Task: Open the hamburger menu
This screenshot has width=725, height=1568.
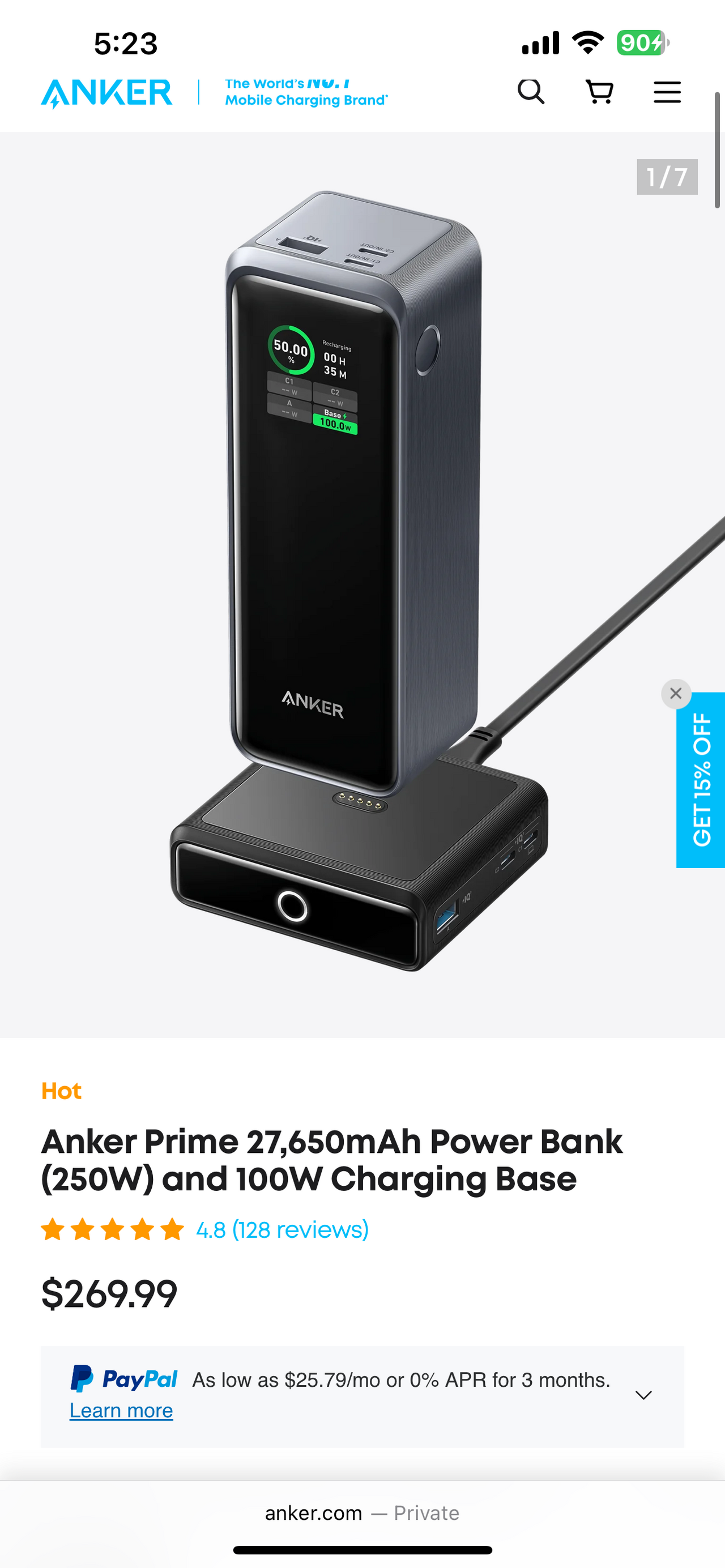Action: 667,92
